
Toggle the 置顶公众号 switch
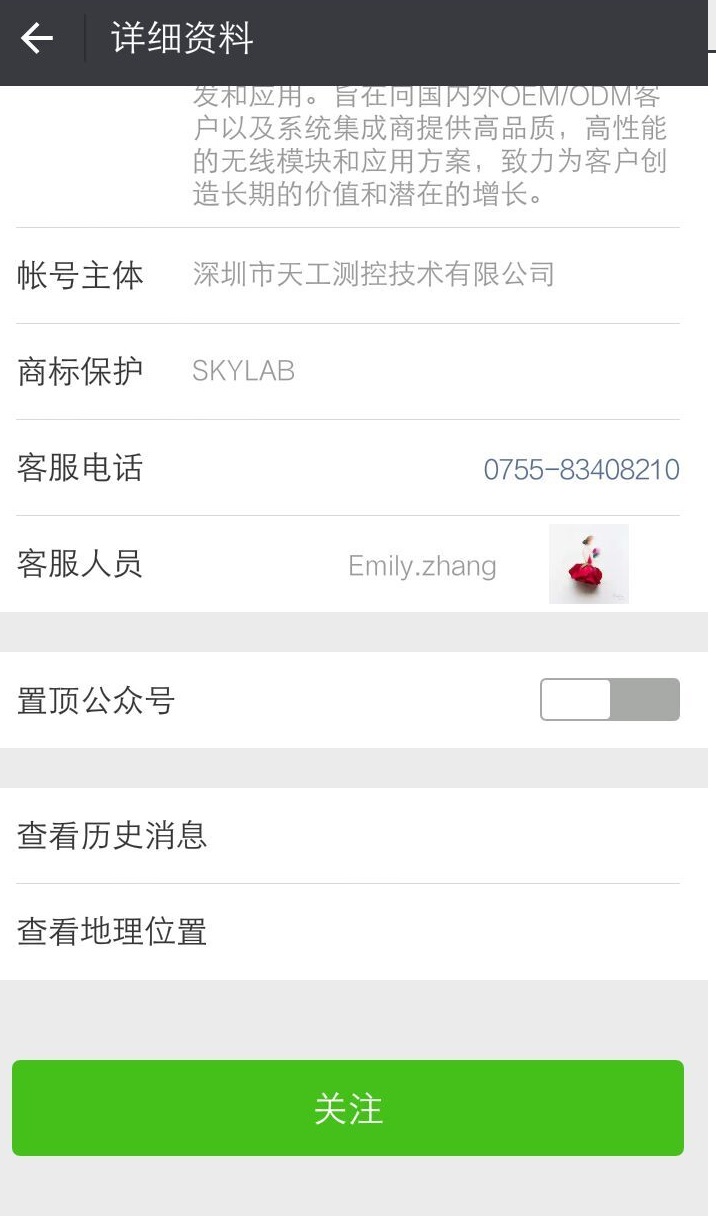609,700
